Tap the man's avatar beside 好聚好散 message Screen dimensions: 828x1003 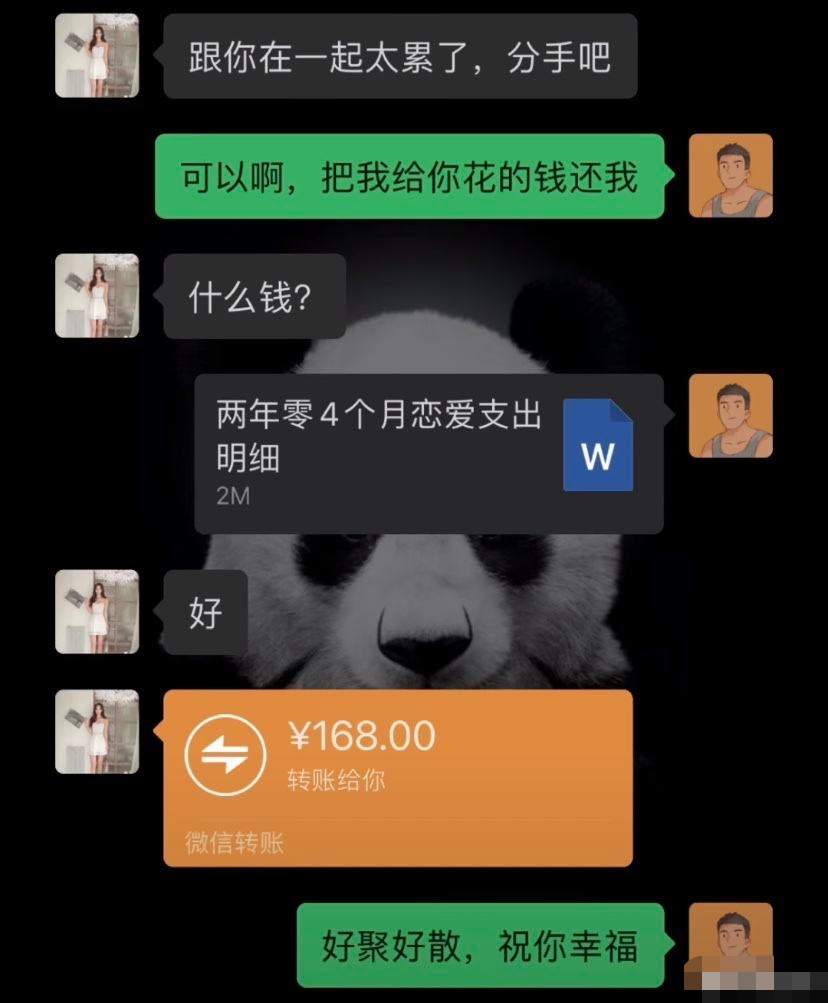(x=730, y=944)
